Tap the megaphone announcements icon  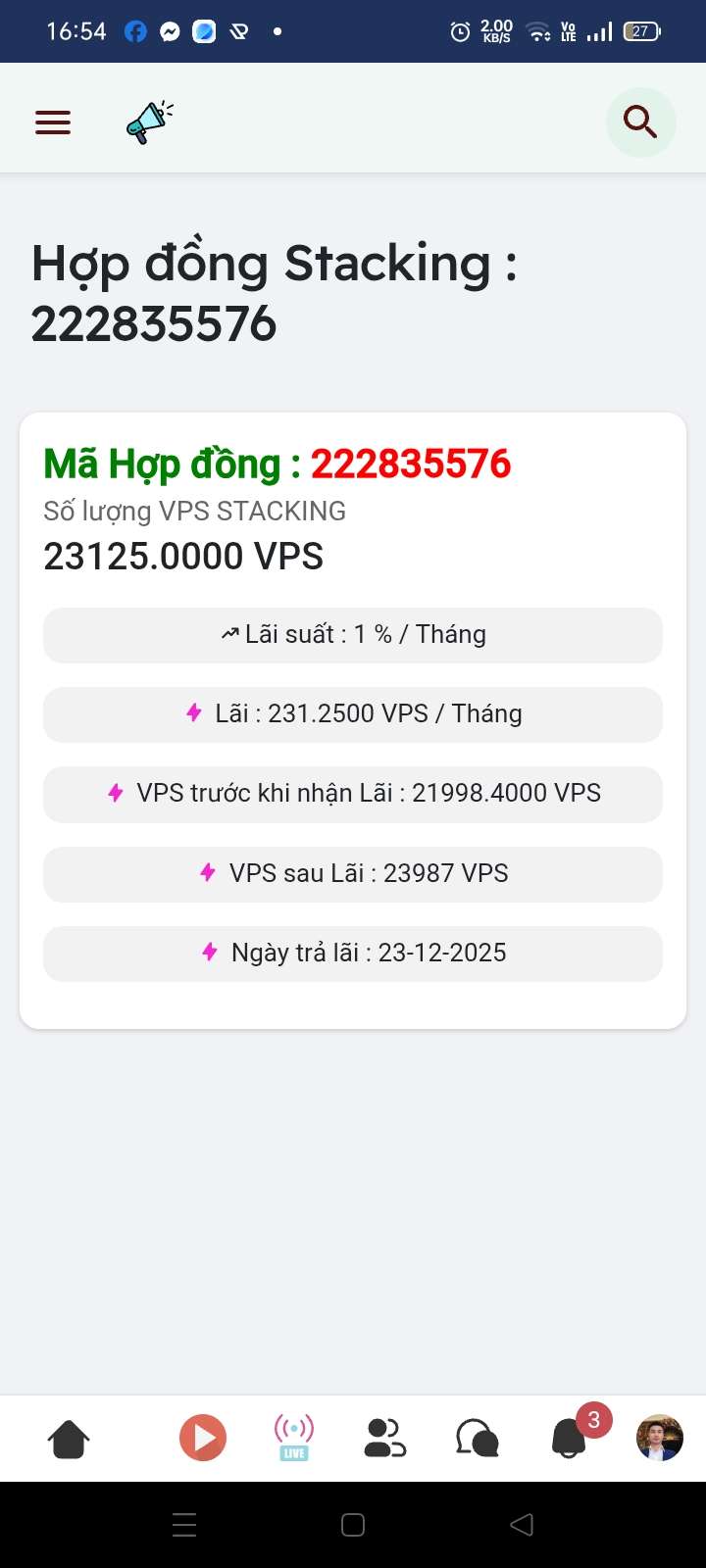[x=149, y=122]
